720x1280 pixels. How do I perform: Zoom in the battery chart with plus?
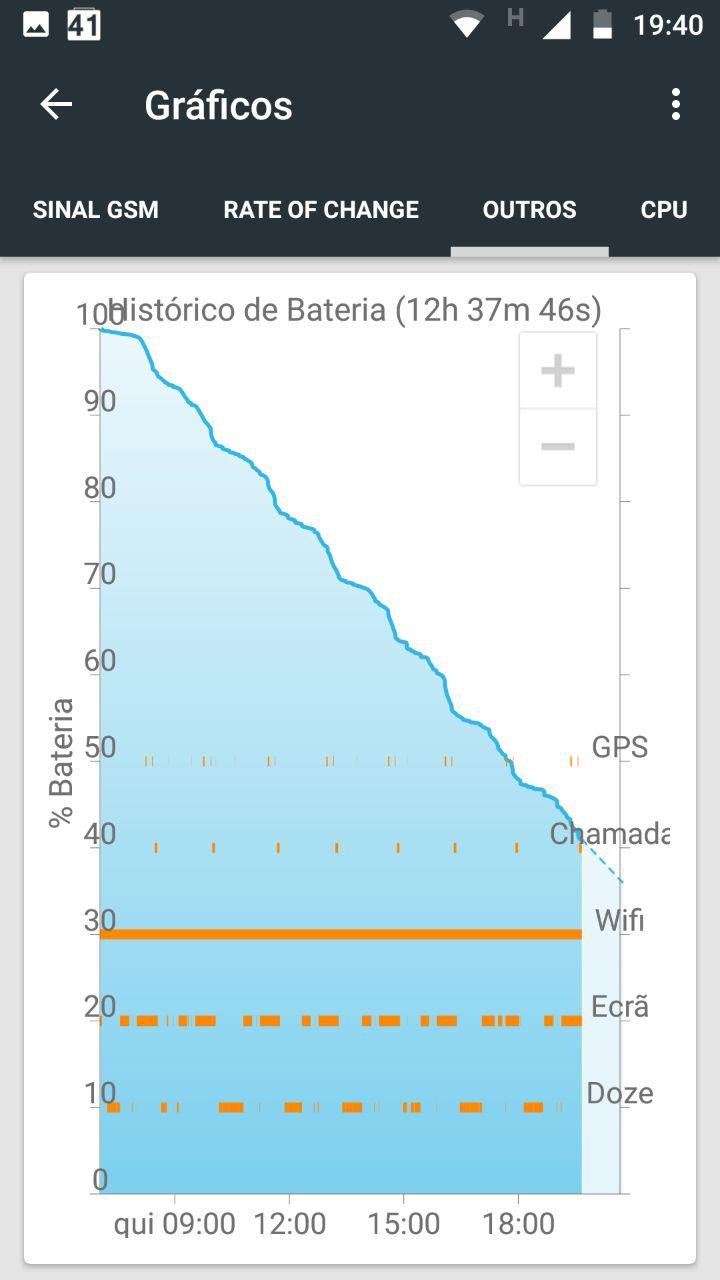[x=558, y=371]
